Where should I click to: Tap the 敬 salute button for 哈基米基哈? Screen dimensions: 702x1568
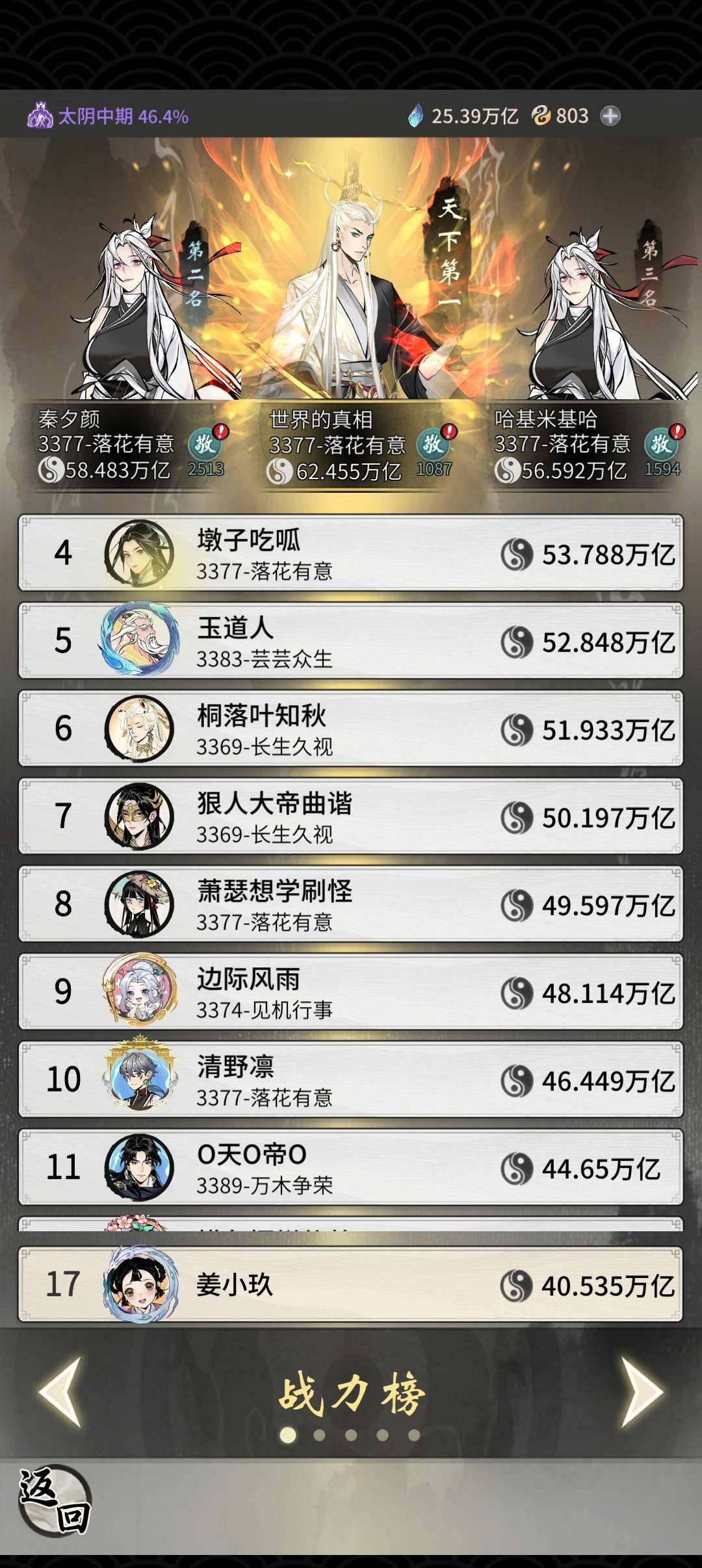(662, 445)
